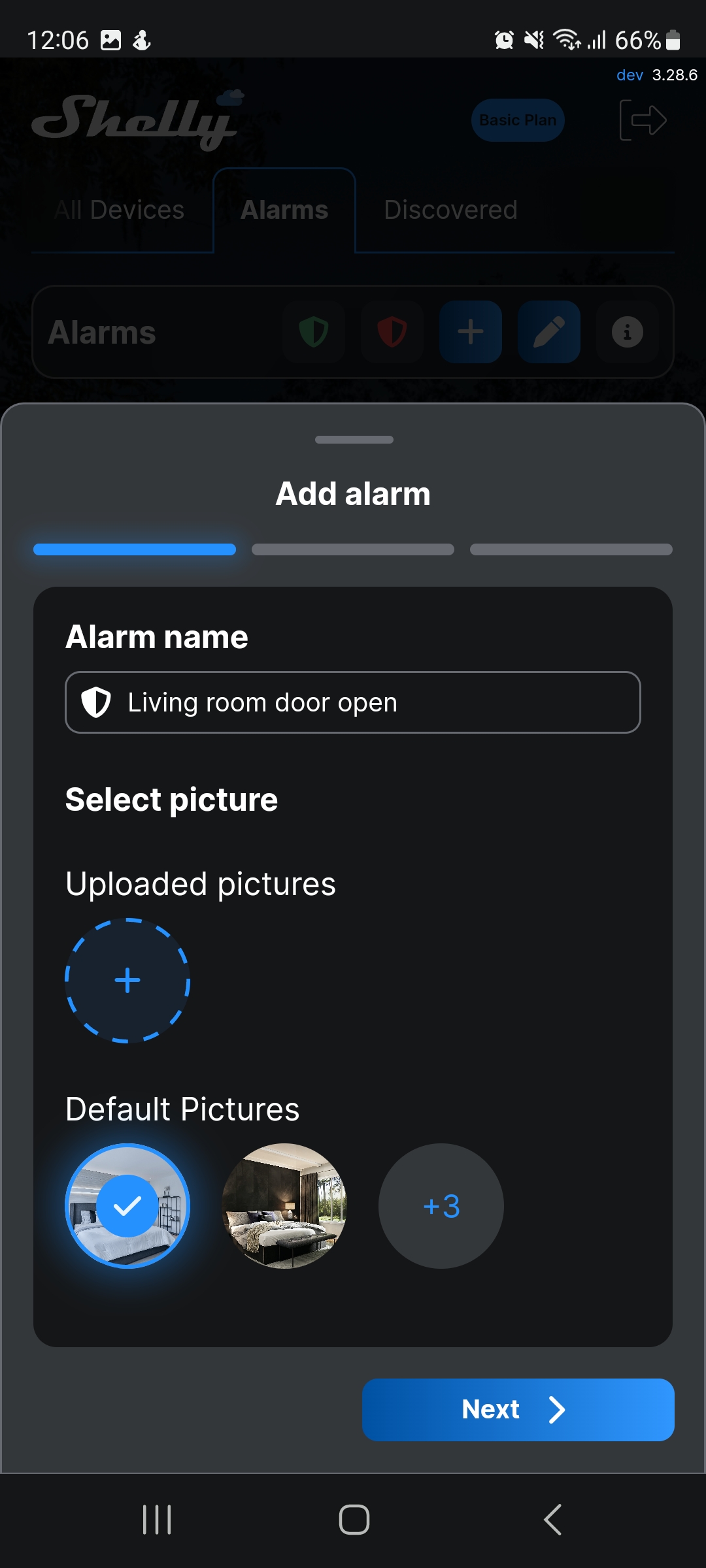
Task: Click the shield icon inside the alarm name field
Action: click(97, 702)
